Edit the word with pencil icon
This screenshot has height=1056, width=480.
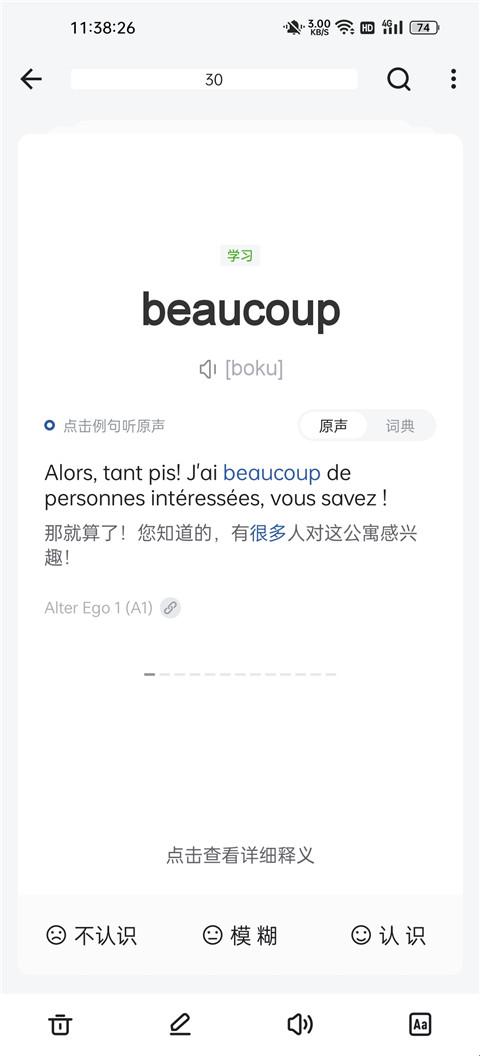click(x=180, y=1024)
